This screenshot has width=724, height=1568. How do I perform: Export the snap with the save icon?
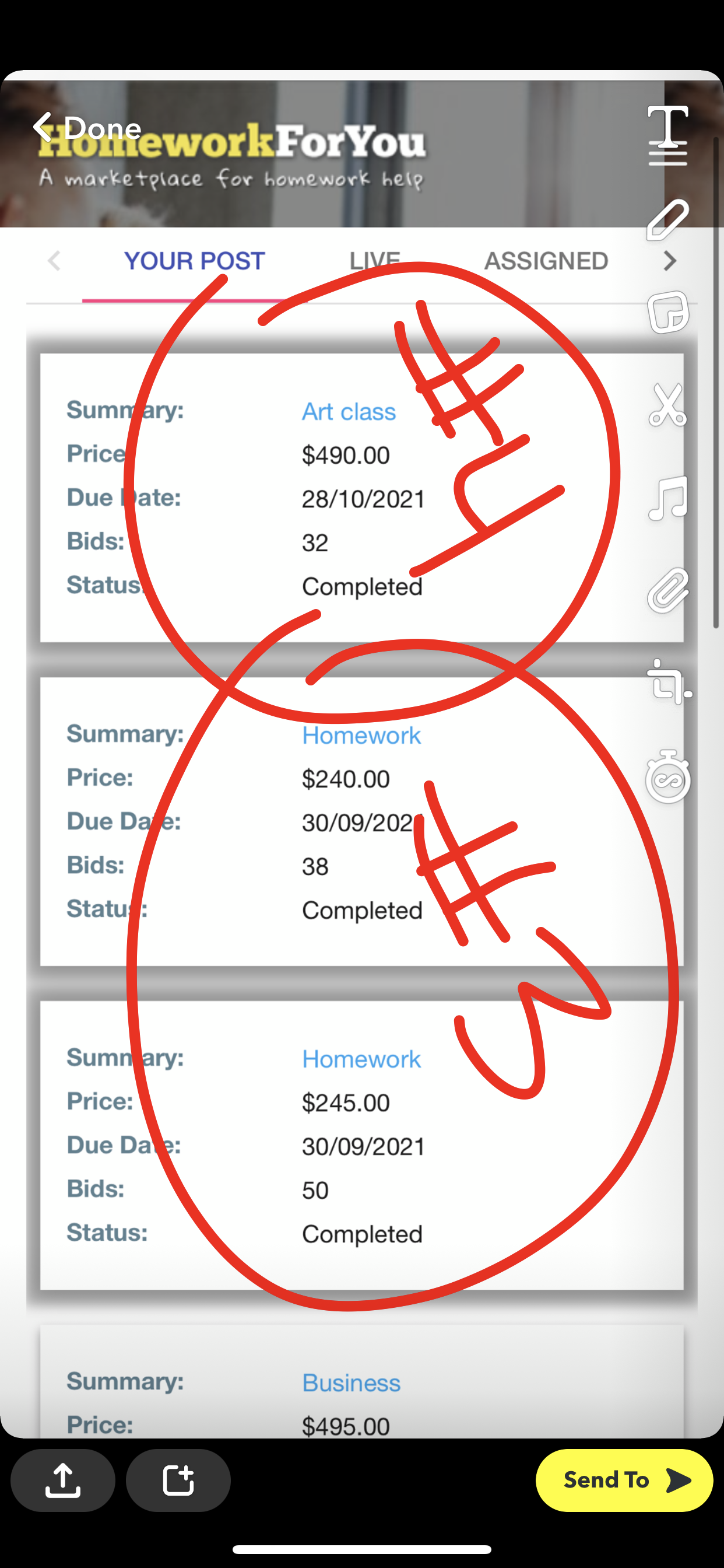(63, 1480)
